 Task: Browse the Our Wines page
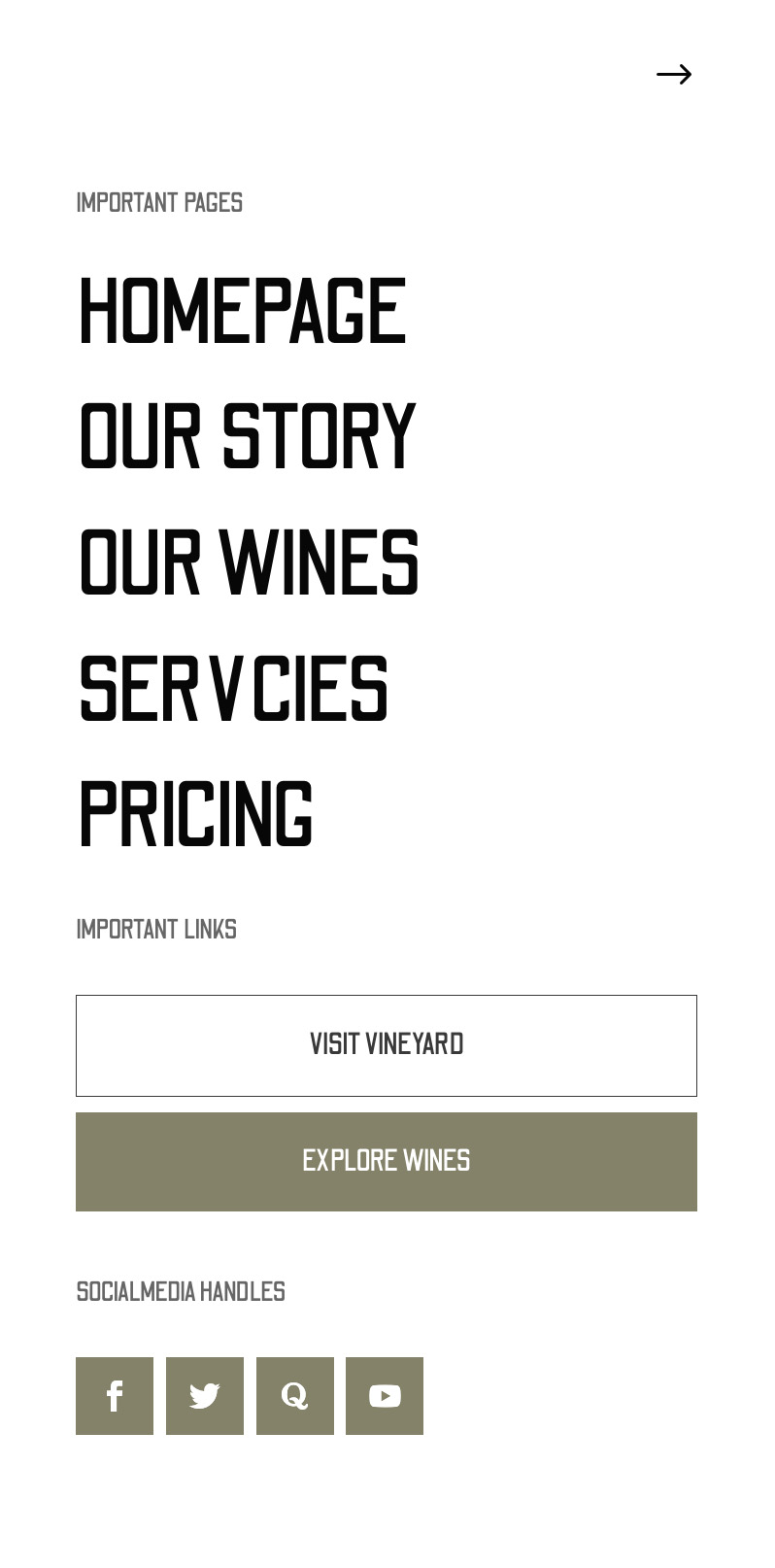point(249,562)
